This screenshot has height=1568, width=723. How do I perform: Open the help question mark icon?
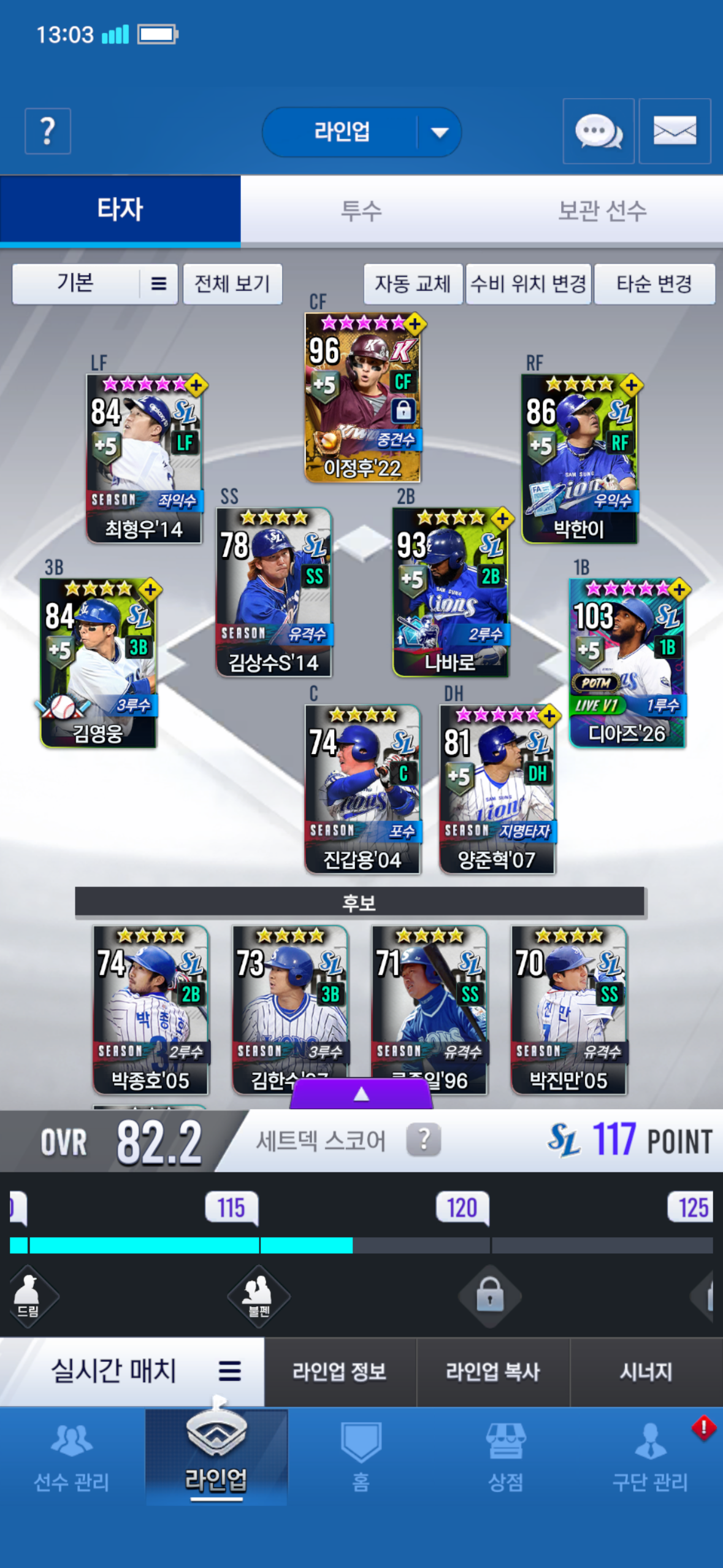48,131
